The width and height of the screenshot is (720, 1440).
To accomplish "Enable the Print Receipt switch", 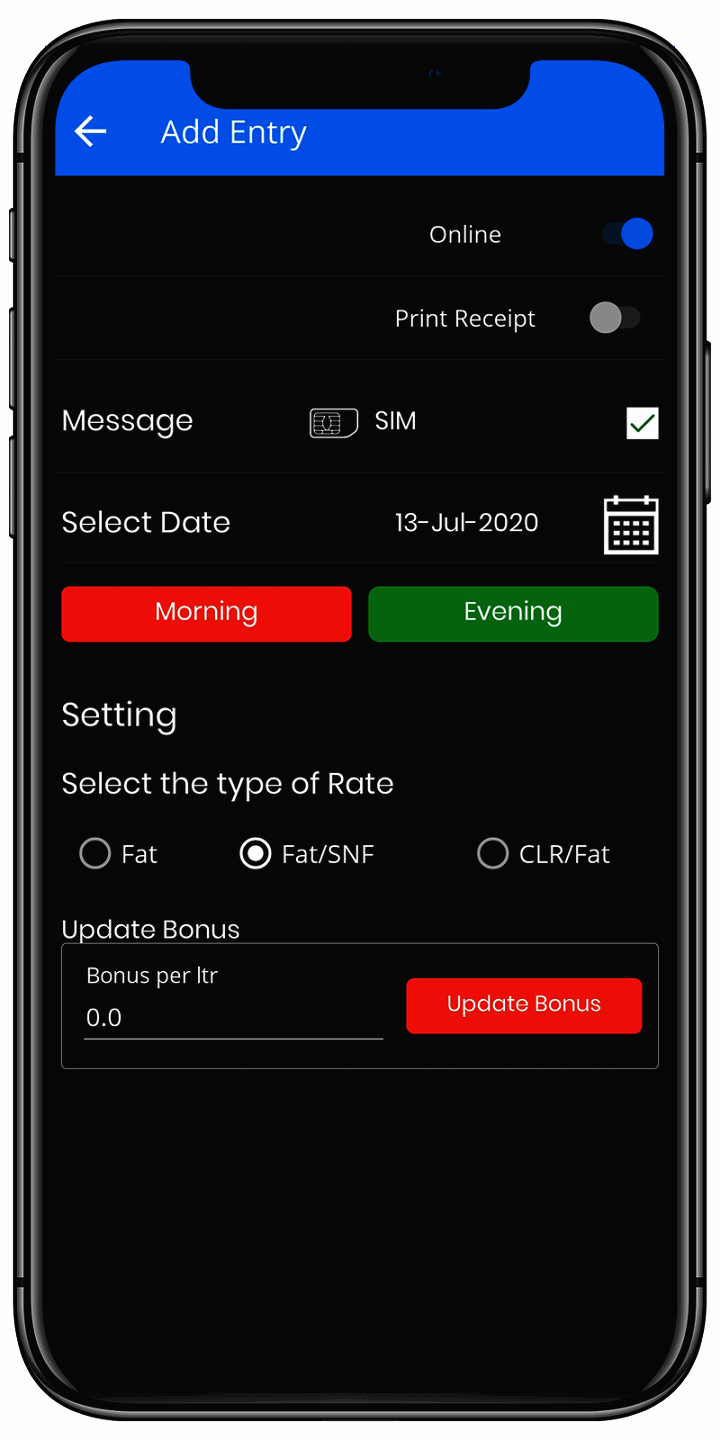I will point(614,318).
